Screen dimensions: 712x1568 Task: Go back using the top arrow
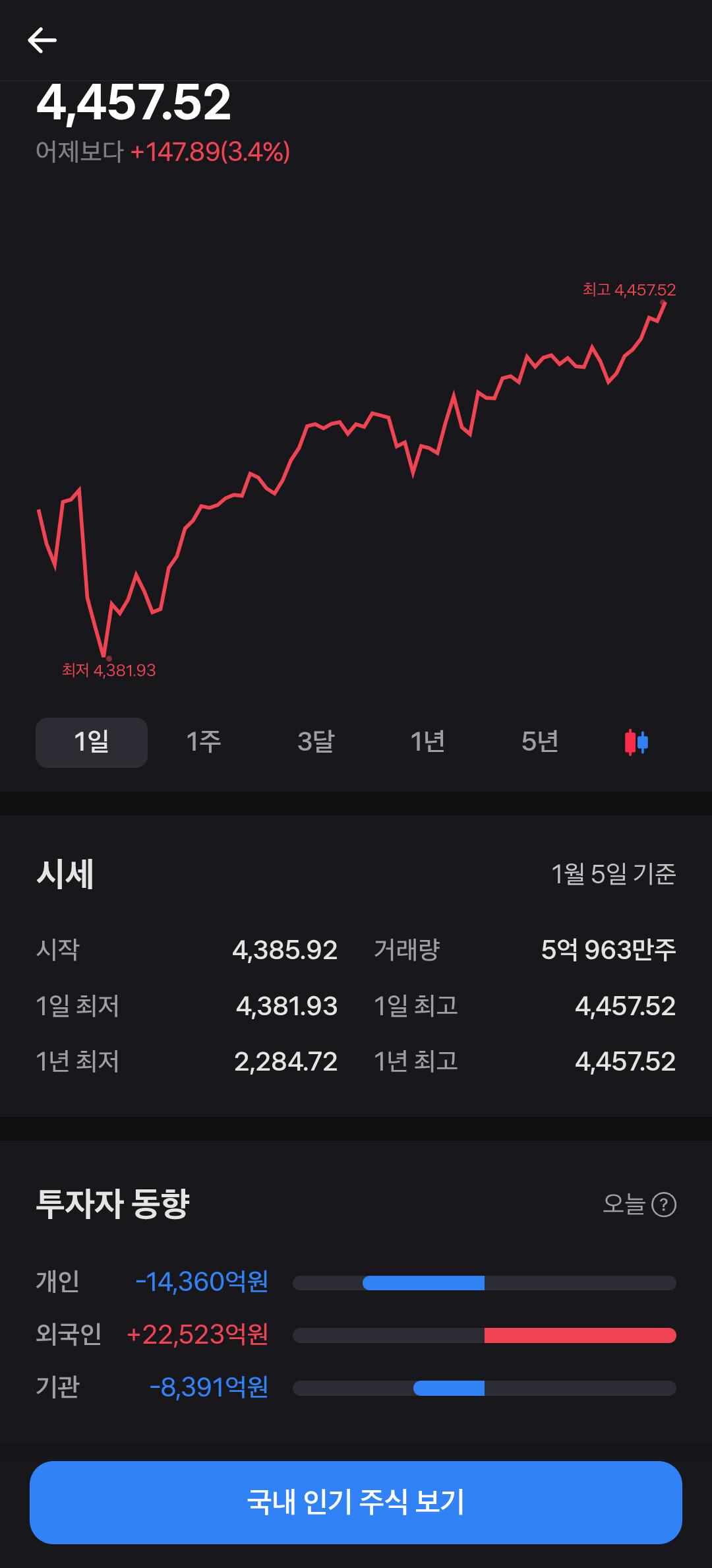[x=42, y=40]
